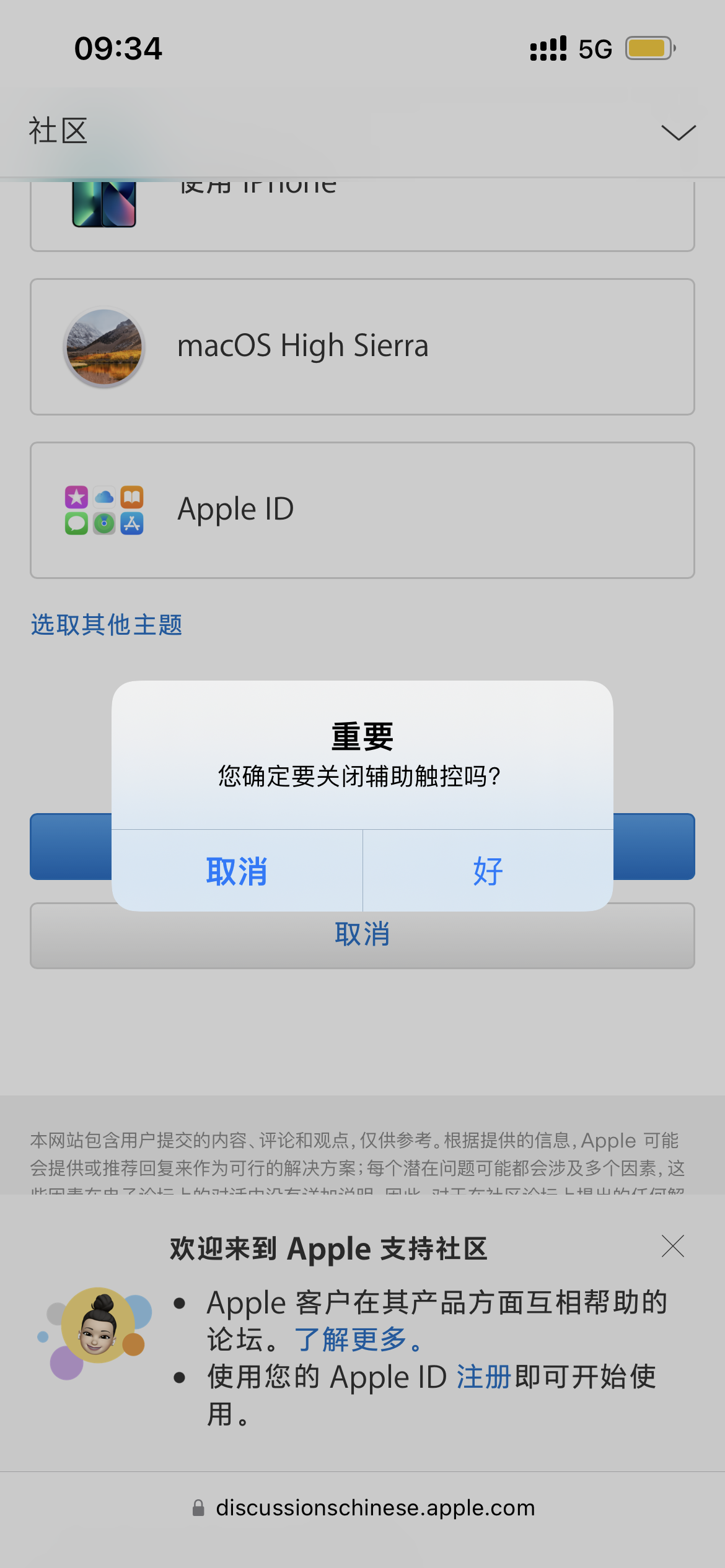Expand the 社区 dropdown chevron

[678, 133]
